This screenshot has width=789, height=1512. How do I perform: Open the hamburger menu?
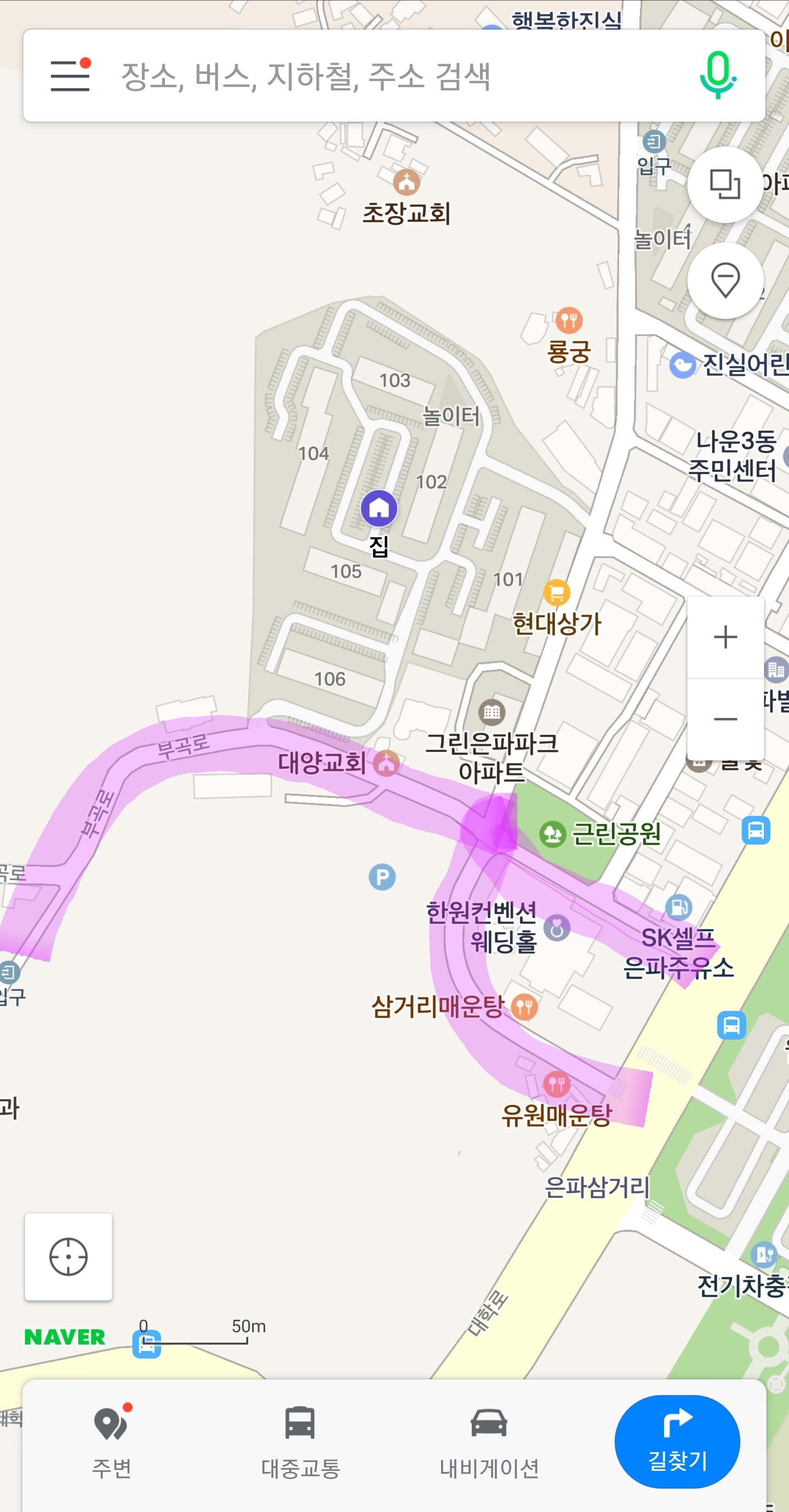pos(70,76)
